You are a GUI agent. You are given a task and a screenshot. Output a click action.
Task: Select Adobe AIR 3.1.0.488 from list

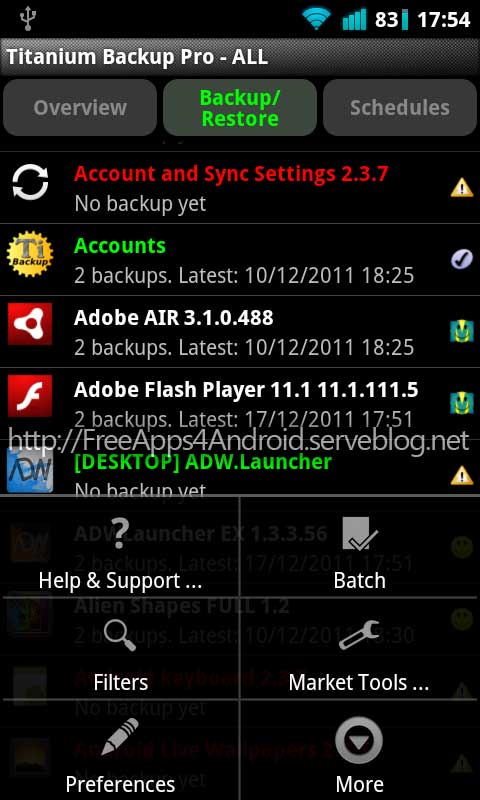[240, 332]
